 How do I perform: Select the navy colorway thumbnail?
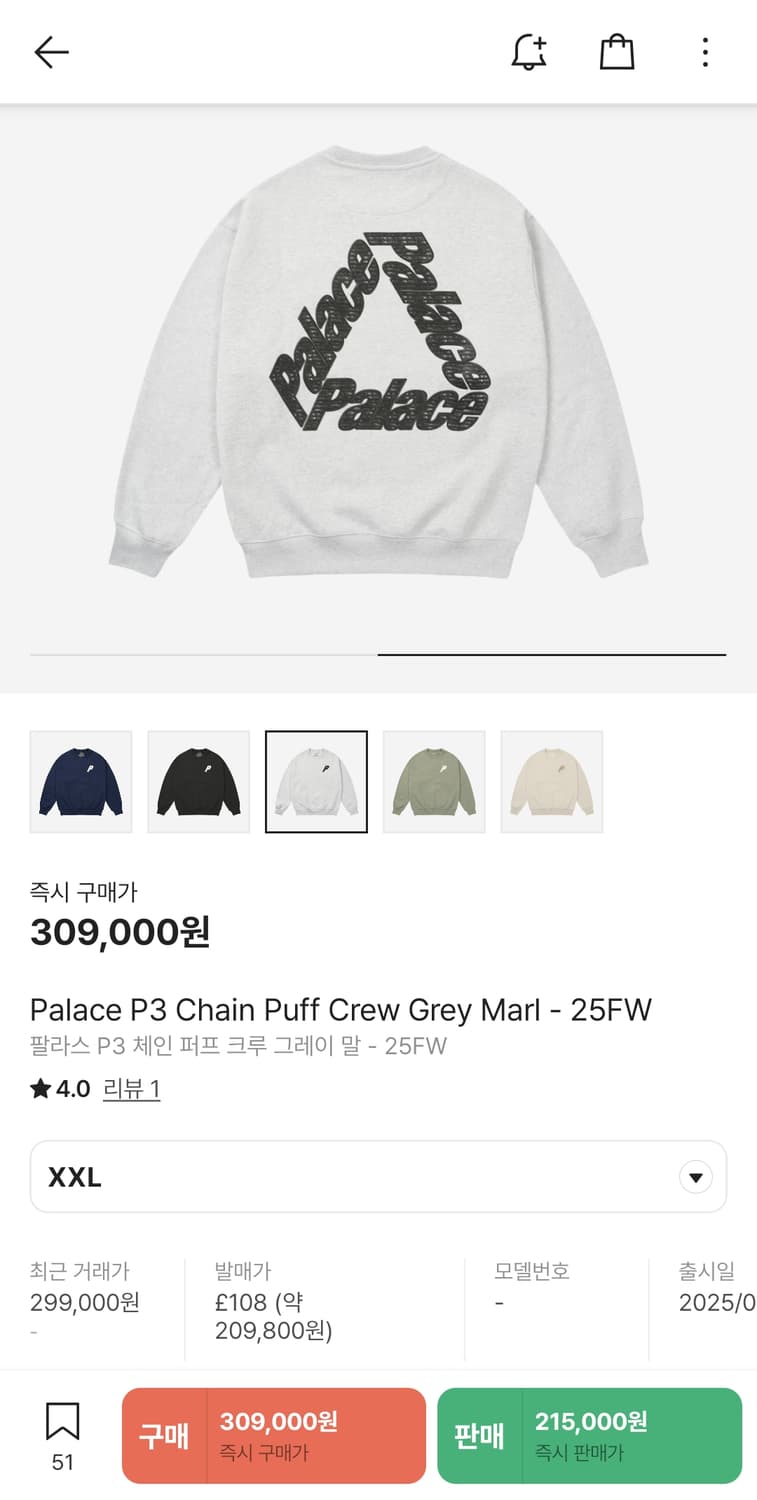pos(81,782)
